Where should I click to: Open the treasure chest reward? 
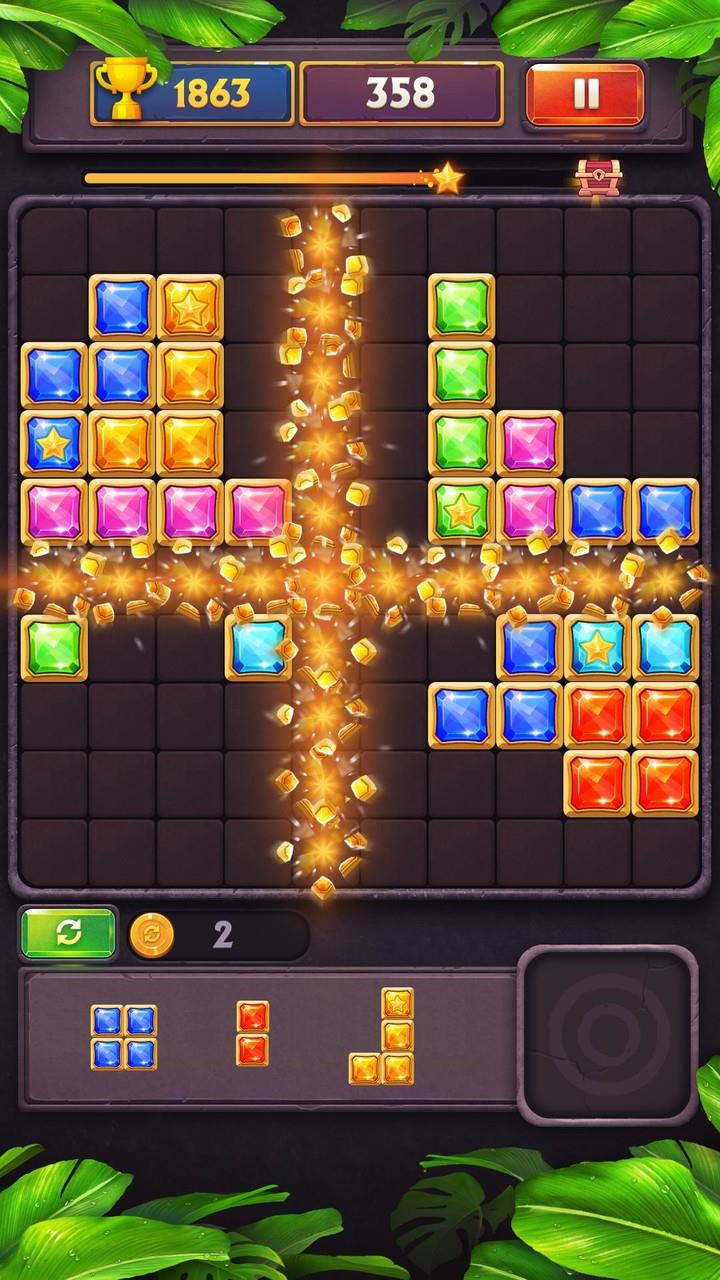[x=598, y=177]
